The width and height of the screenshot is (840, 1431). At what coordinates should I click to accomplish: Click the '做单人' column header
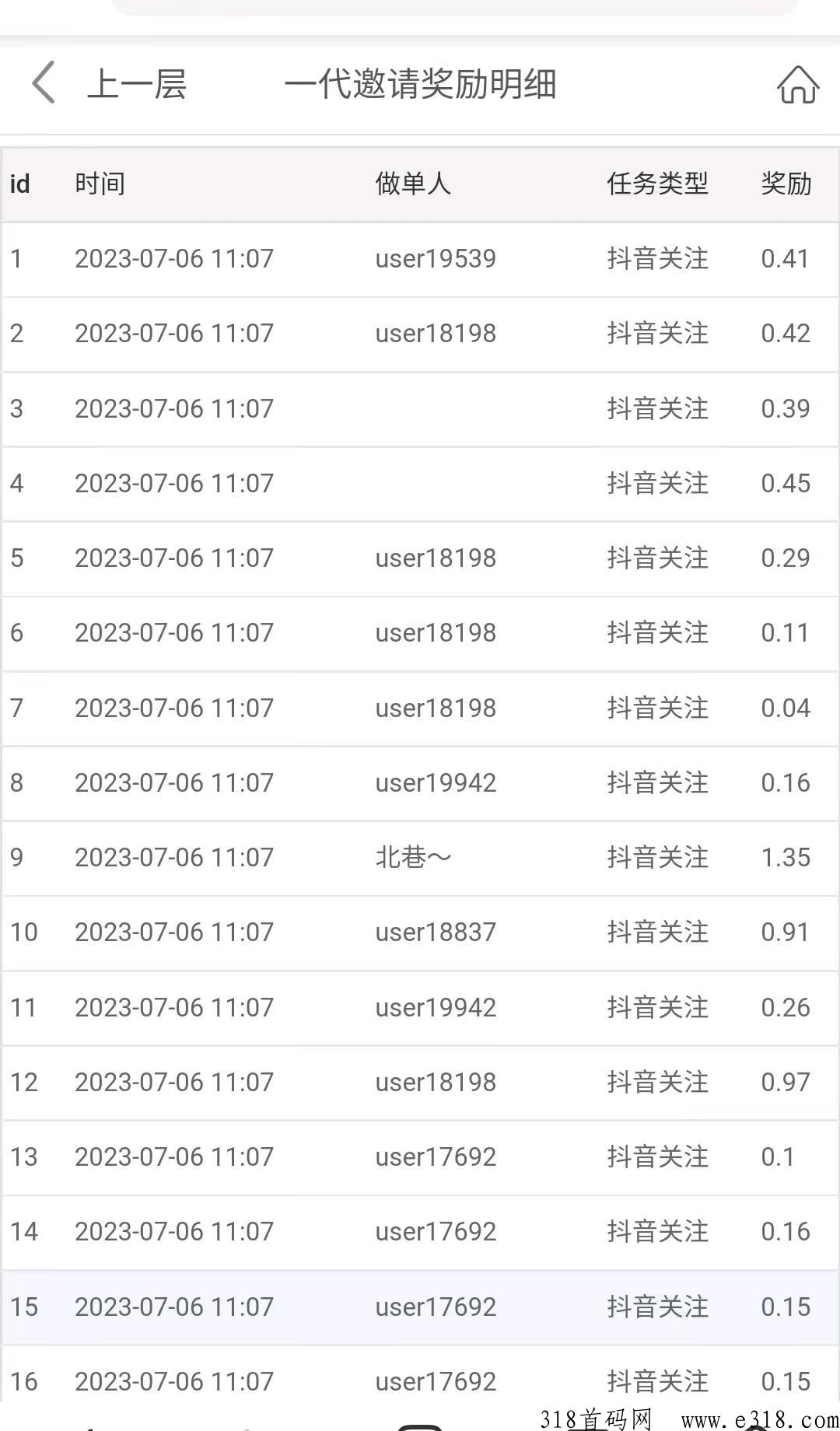(413, 184)
